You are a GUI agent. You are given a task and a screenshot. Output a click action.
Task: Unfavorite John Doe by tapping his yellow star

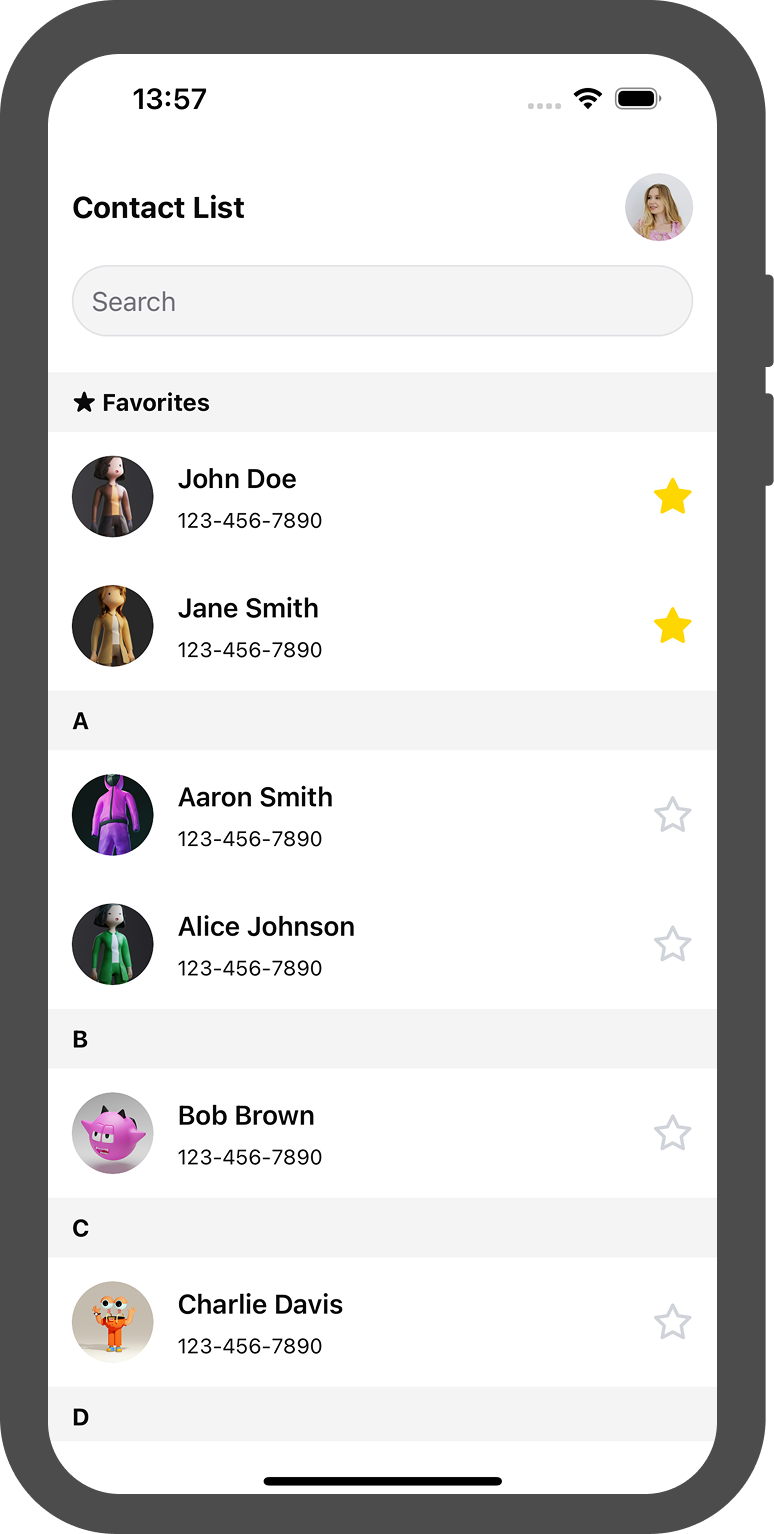tap(672, 496)
